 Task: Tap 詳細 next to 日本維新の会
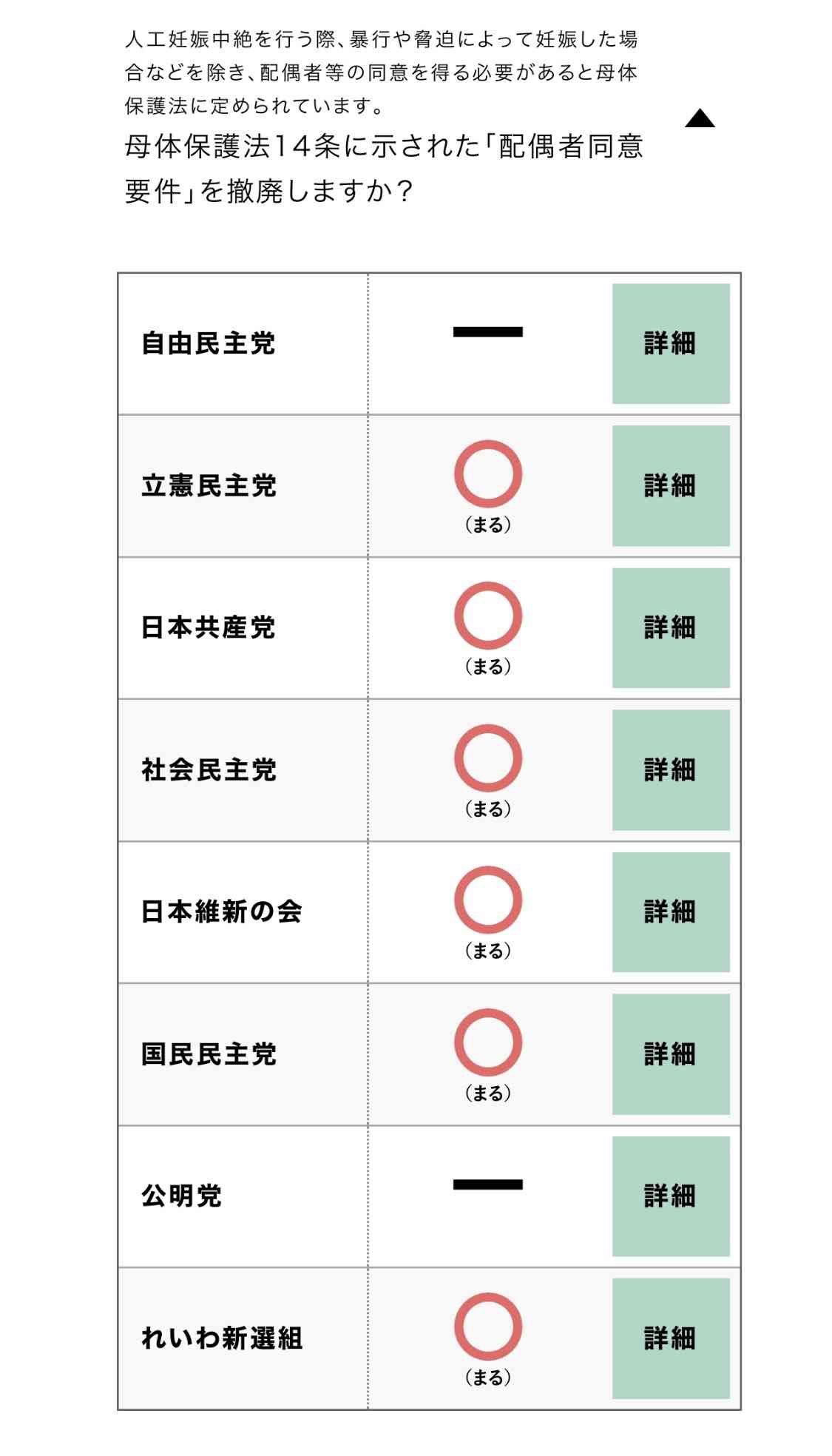(x=670, y=911)
